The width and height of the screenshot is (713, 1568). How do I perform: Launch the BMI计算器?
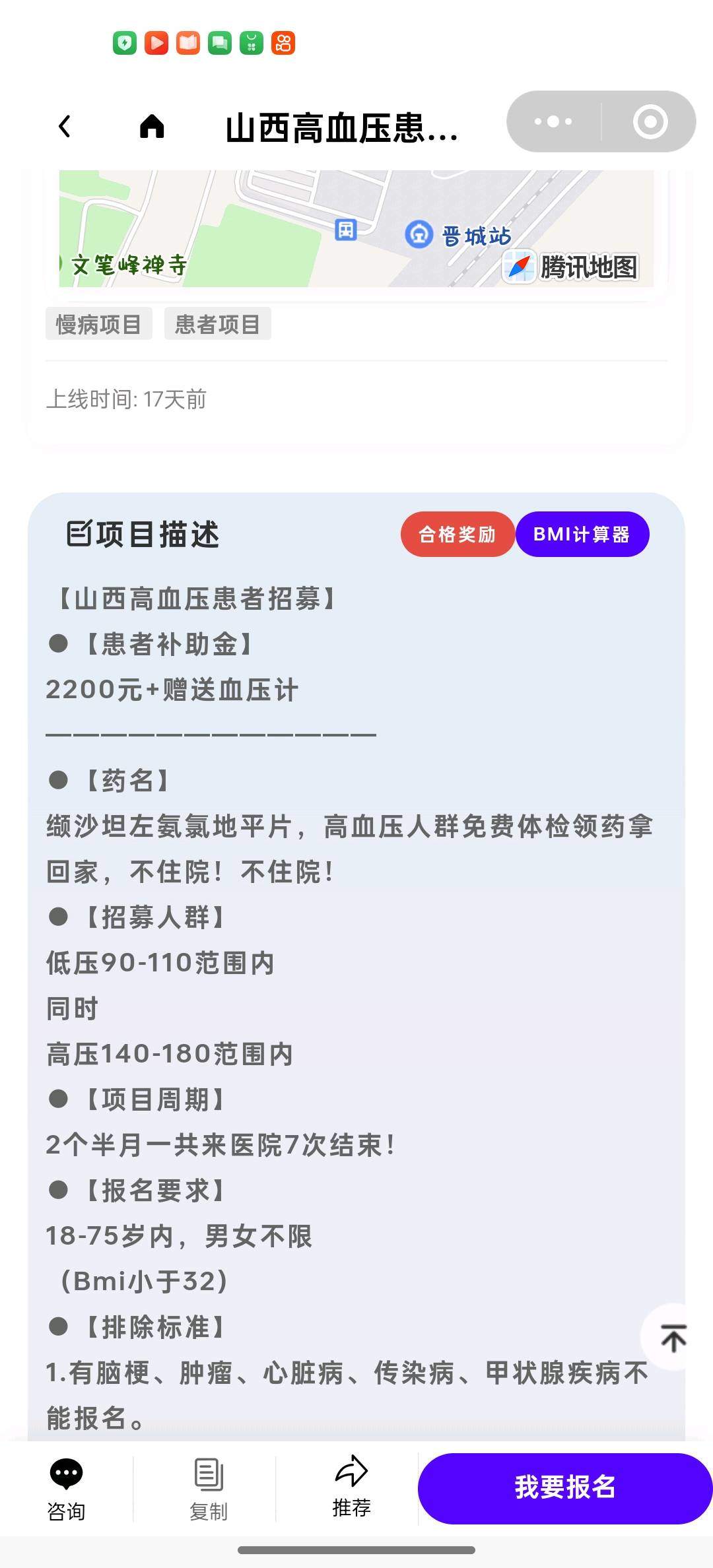582,534
